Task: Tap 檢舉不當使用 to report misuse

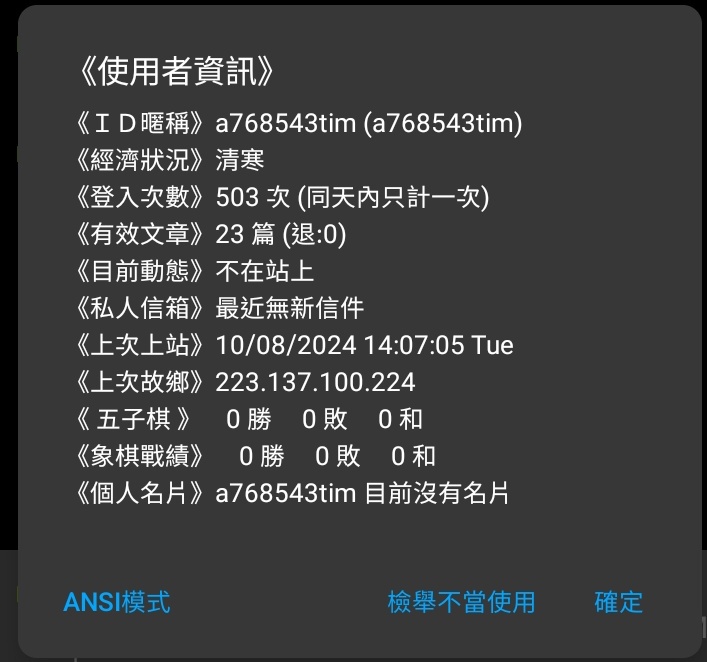Action: [461, 602]
